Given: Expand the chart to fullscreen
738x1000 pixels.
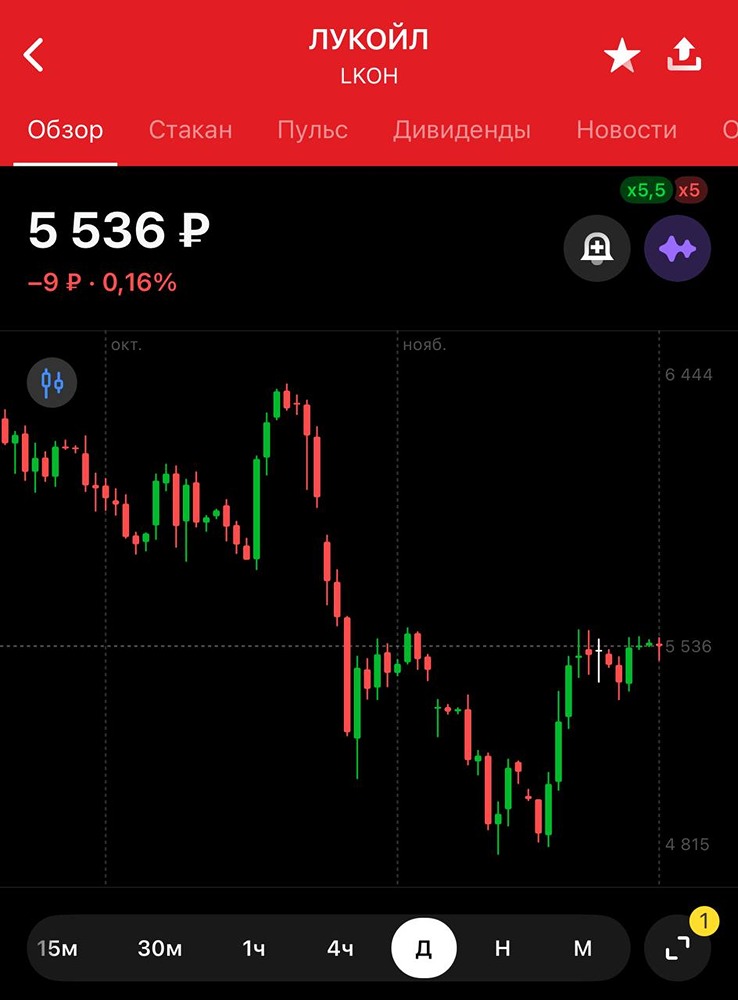Looking at the screenshot, I should point(678,948).
